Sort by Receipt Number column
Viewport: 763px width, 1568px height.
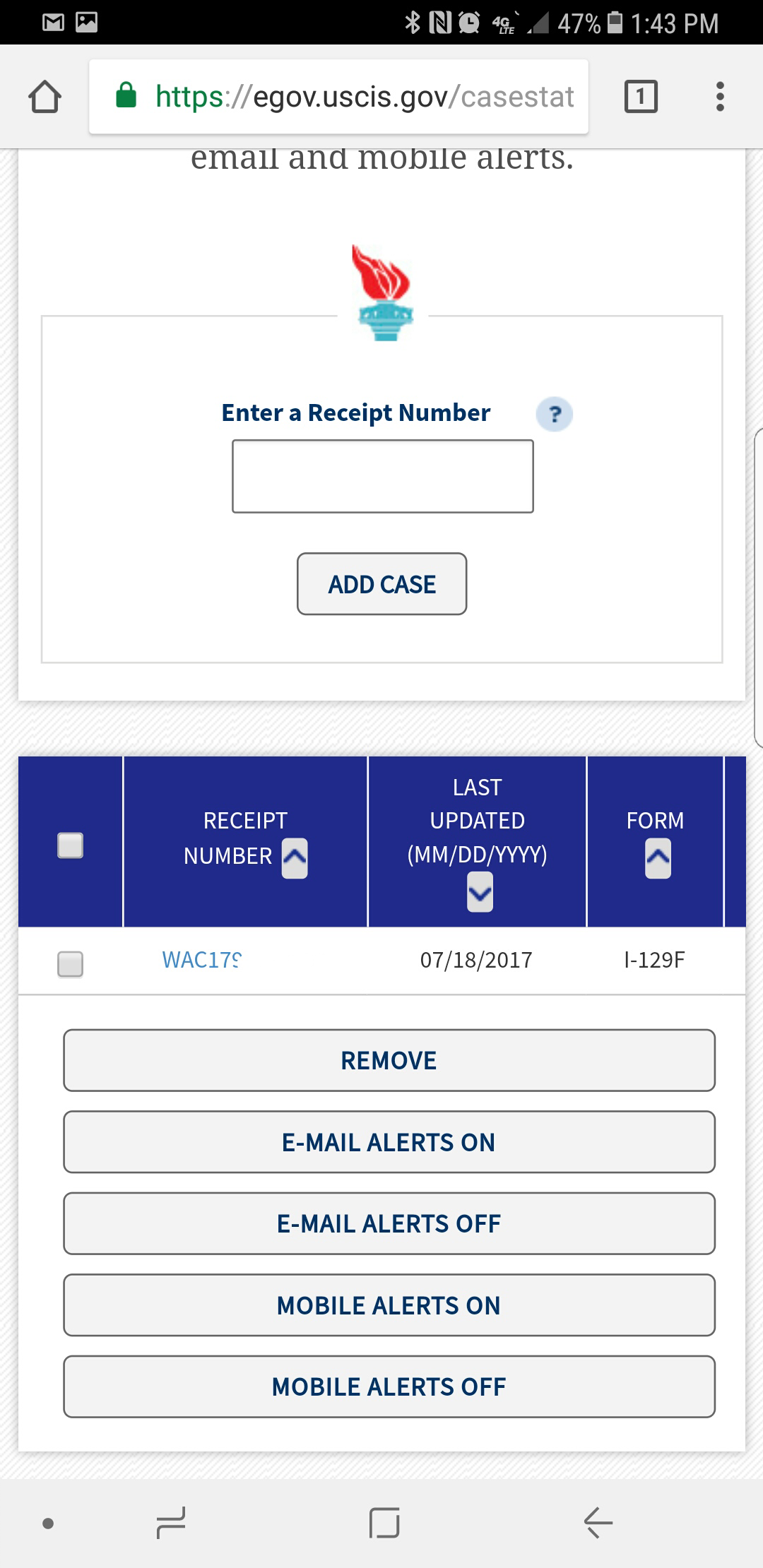tap(295, 858)
